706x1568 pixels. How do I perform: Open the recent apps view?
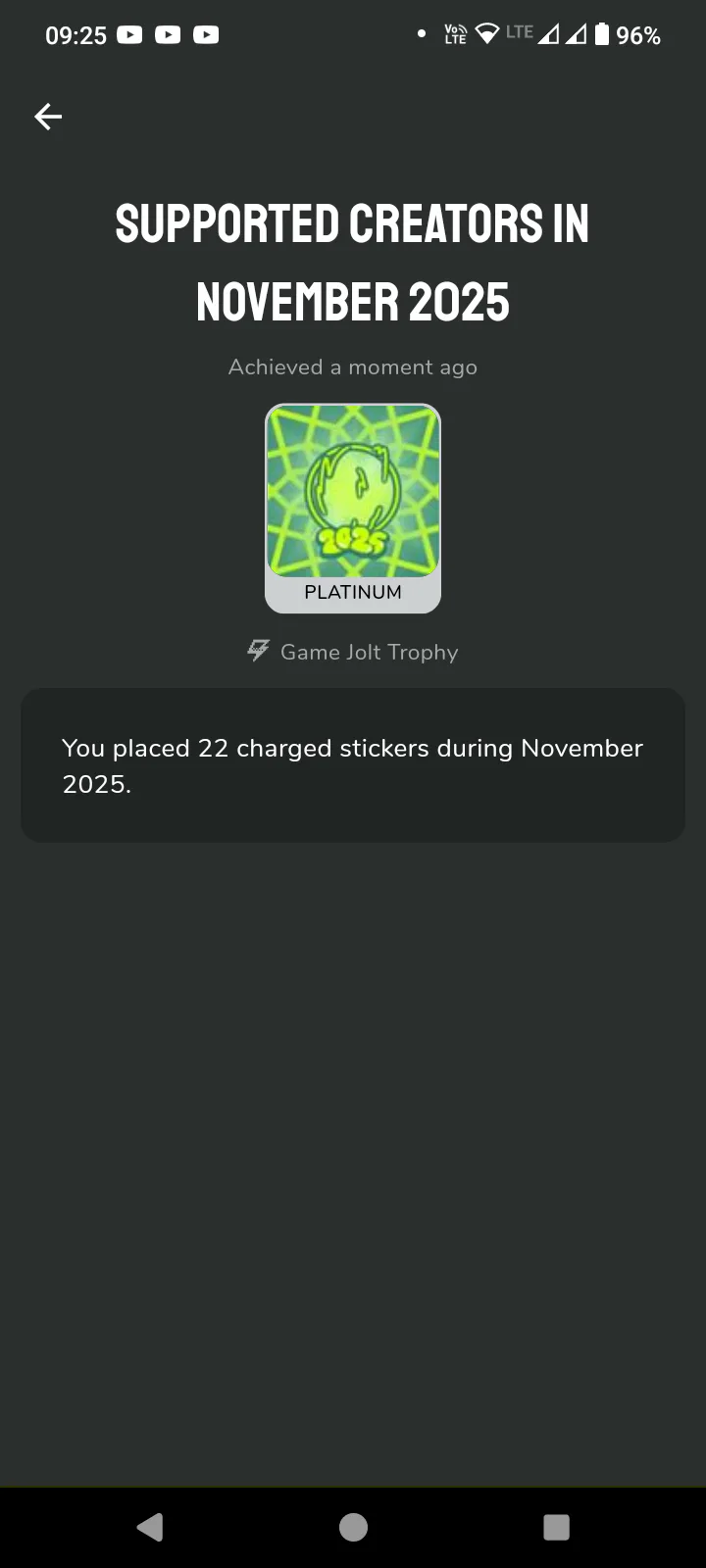[x=556, y=1527]
